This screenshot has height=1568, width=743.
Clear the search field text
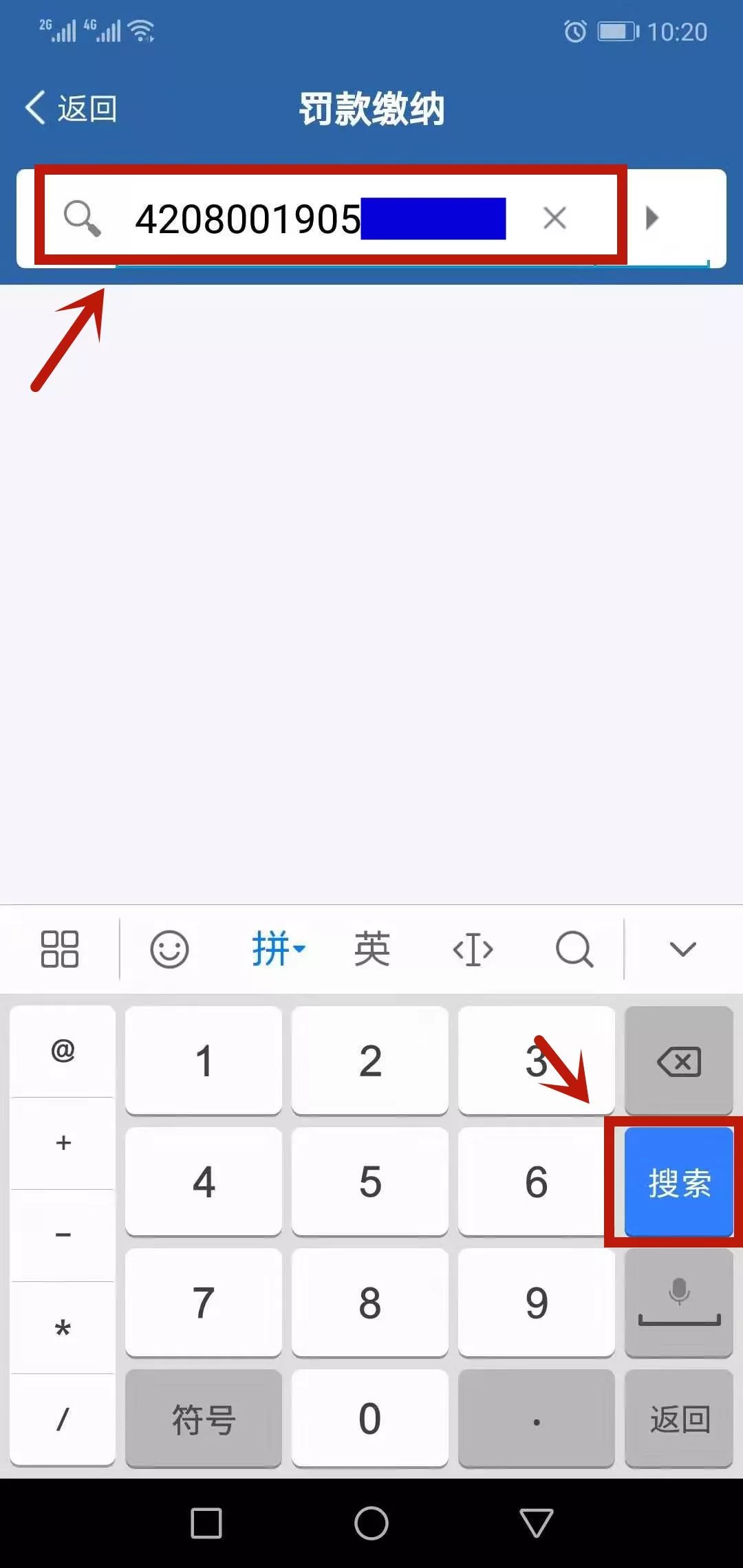[554, 218]
